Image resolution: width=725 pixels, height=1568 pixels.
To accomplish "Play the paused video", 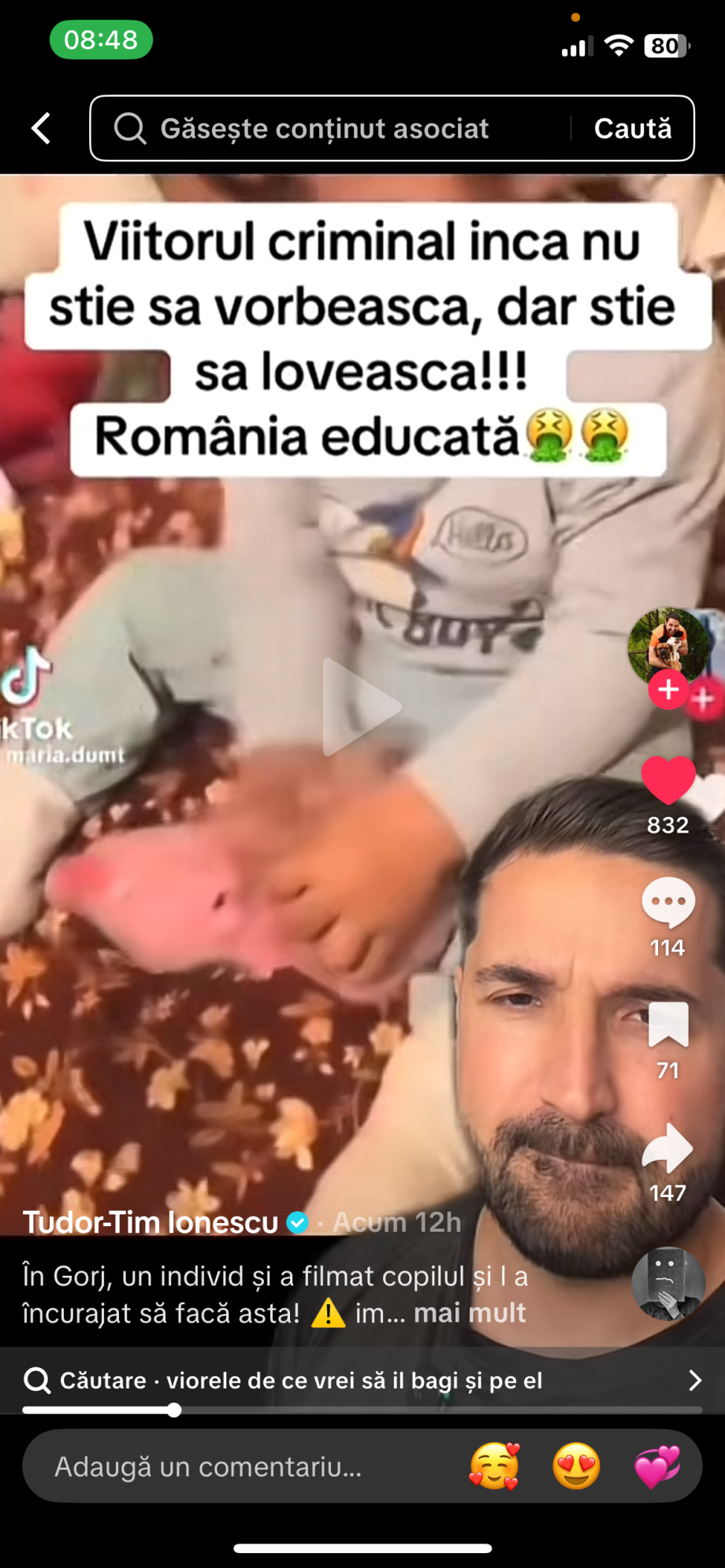I will (x=362, y=706).
